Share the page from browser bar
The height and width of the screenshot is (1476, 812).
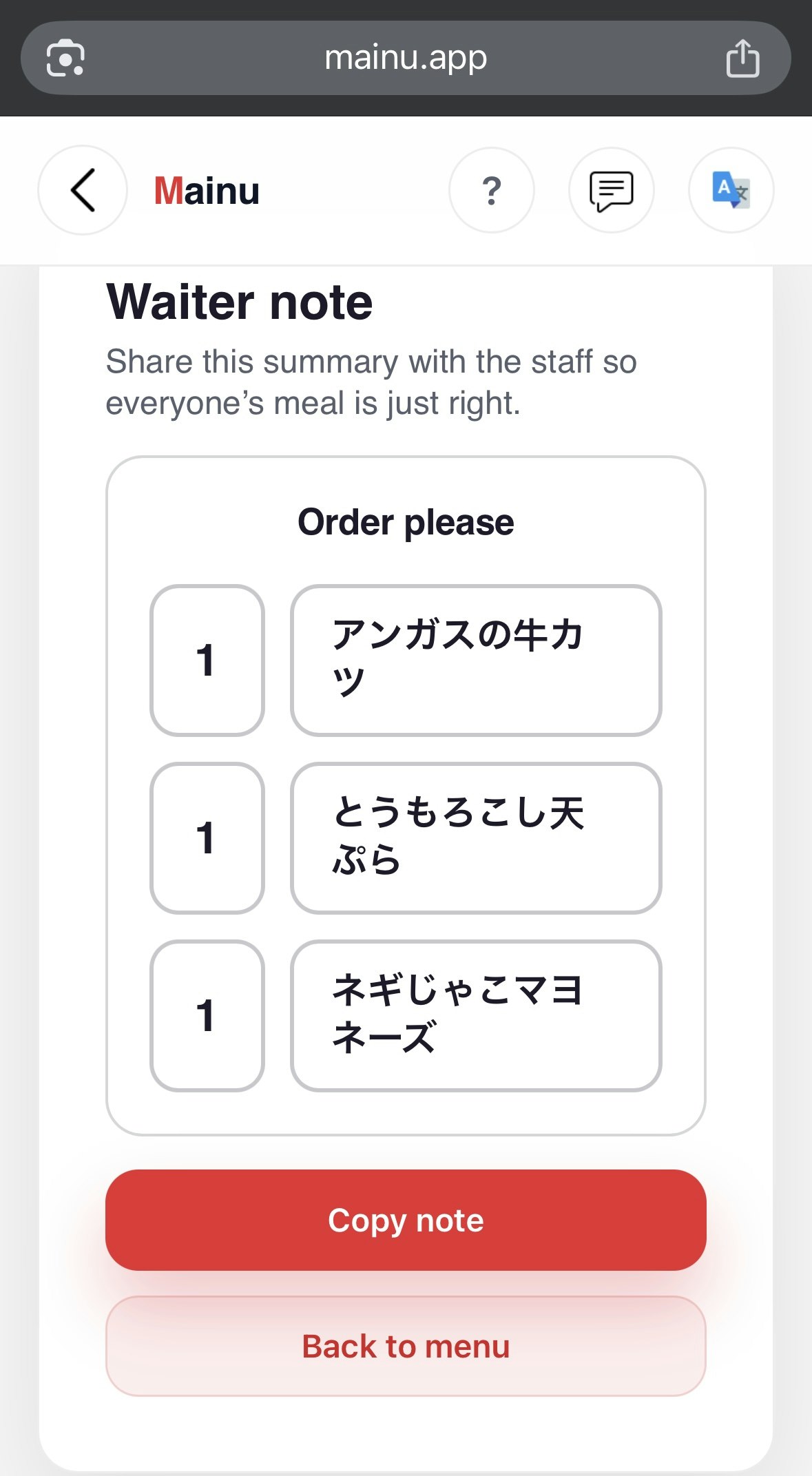pyautogui.click(x=742, y=58)
